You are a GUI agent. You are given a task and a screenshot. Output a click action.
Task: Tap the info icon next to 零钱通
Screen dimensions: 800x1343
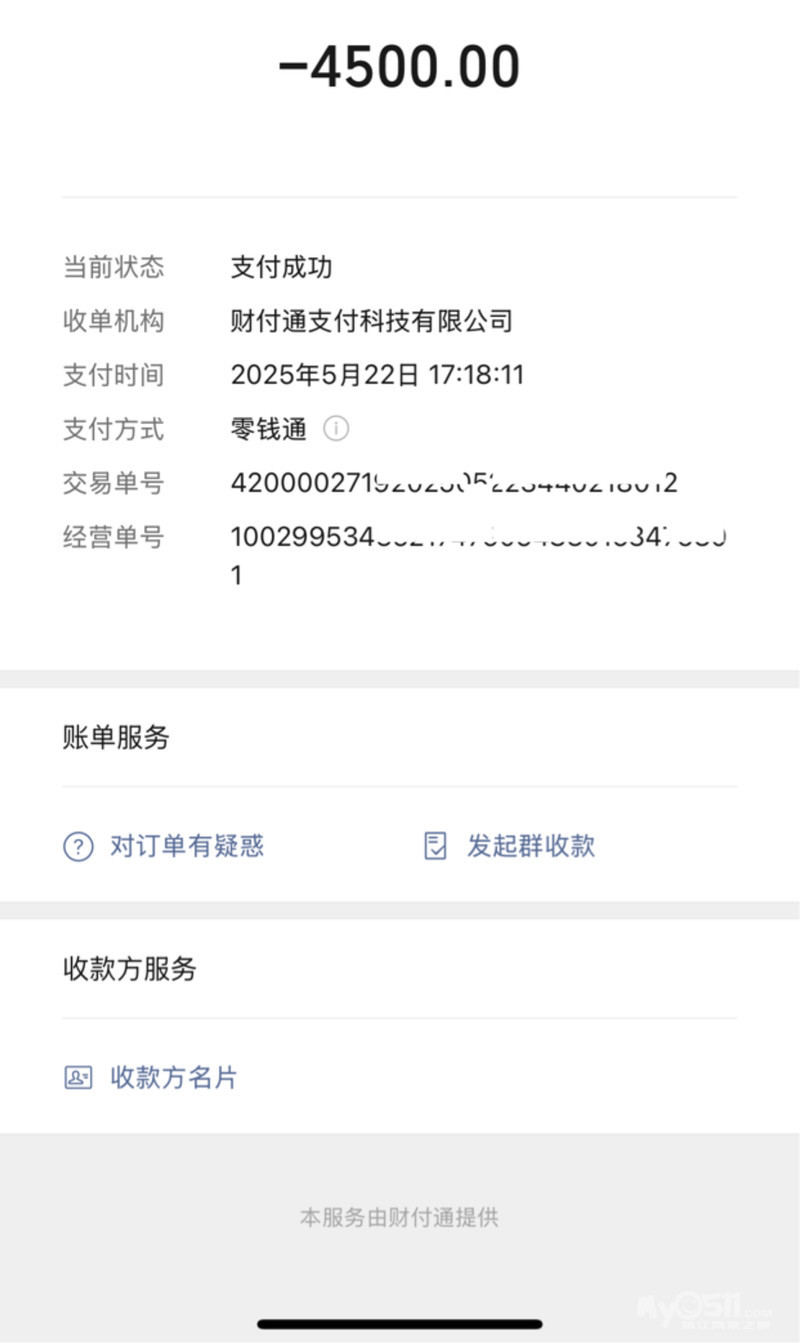pos(337,429)
